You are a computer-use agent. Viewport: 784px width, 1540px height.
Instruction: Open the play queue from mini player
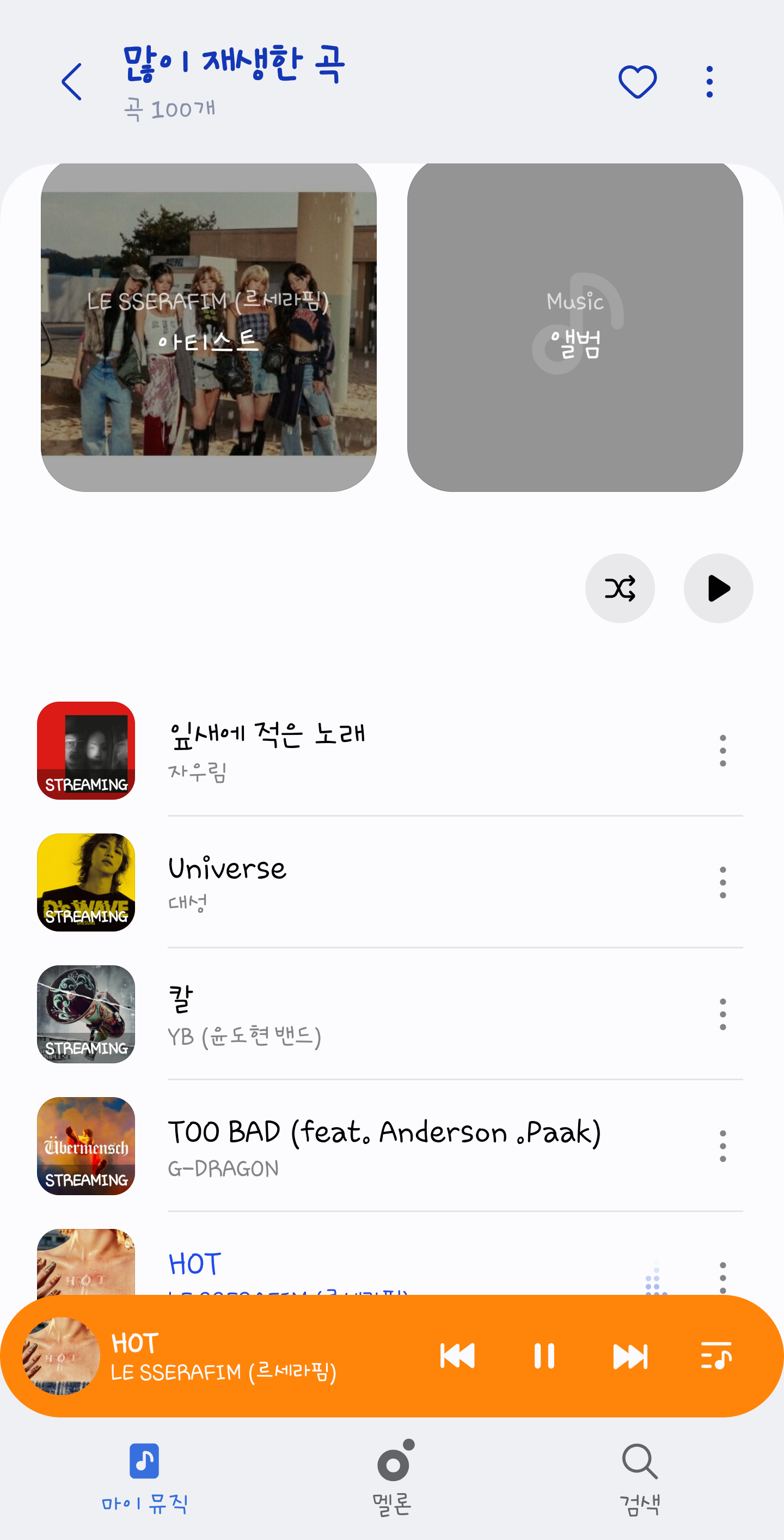click(716, 1355)
